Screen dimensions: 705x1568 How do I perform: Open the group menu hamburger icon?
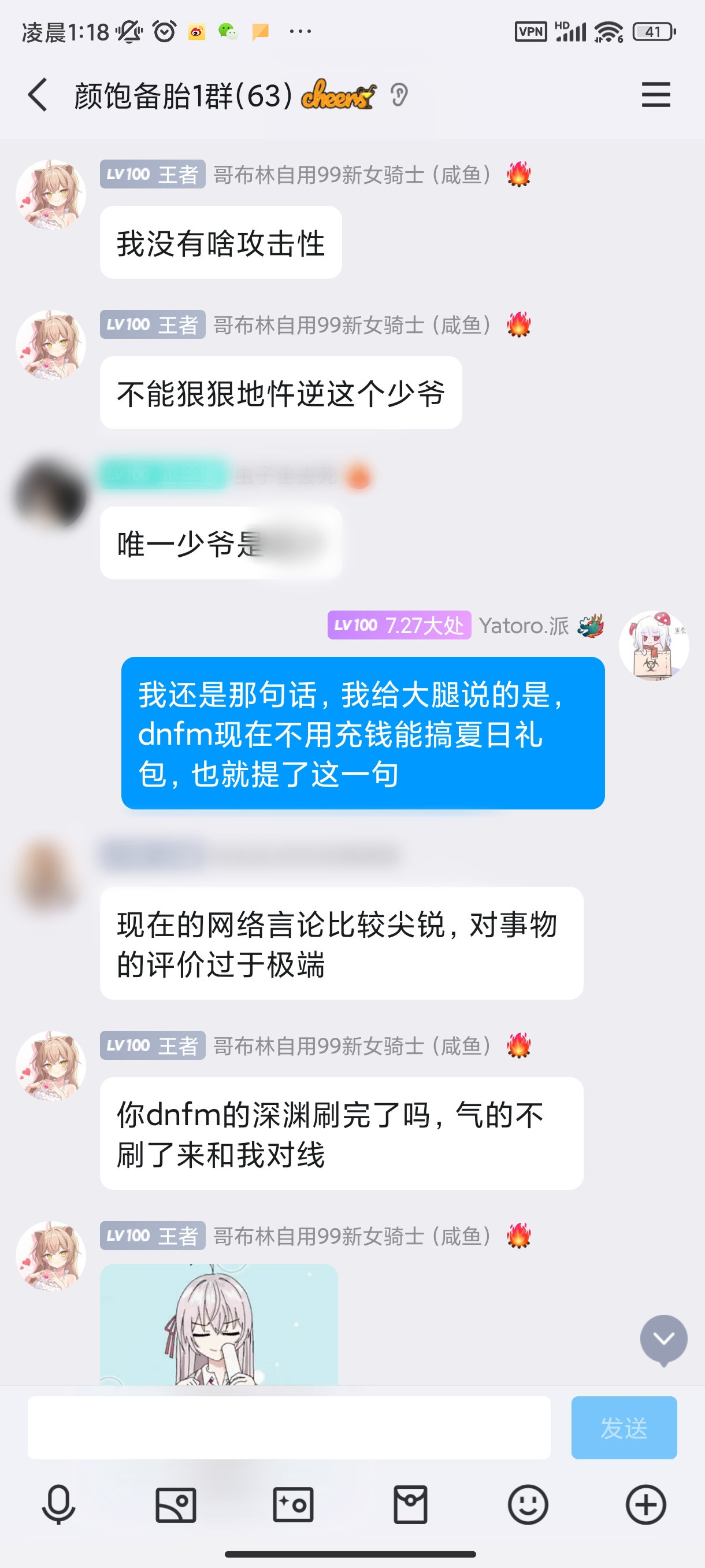[656, 95]
